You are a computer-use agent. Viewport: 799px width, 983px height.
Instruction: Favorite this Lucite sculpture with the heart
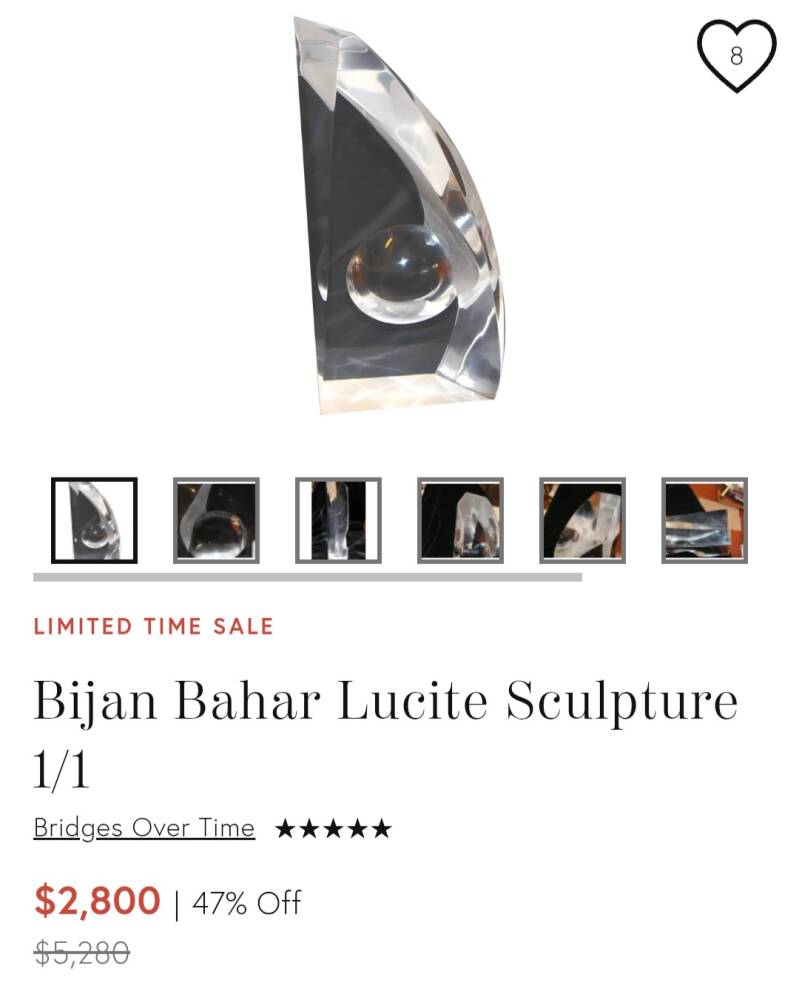point(736,56)
